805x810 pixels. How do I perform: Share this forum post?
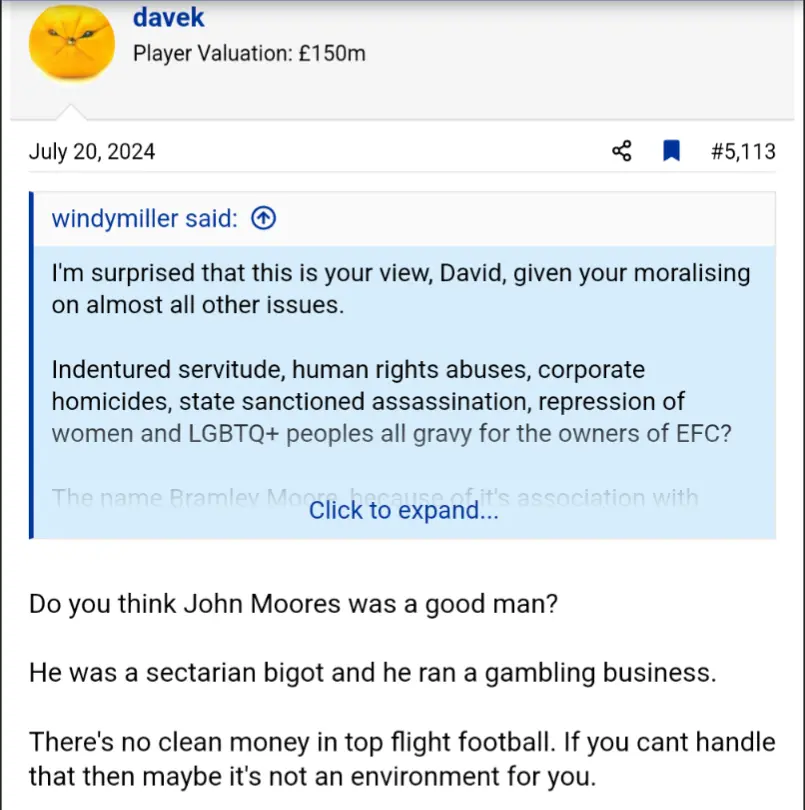621,152
